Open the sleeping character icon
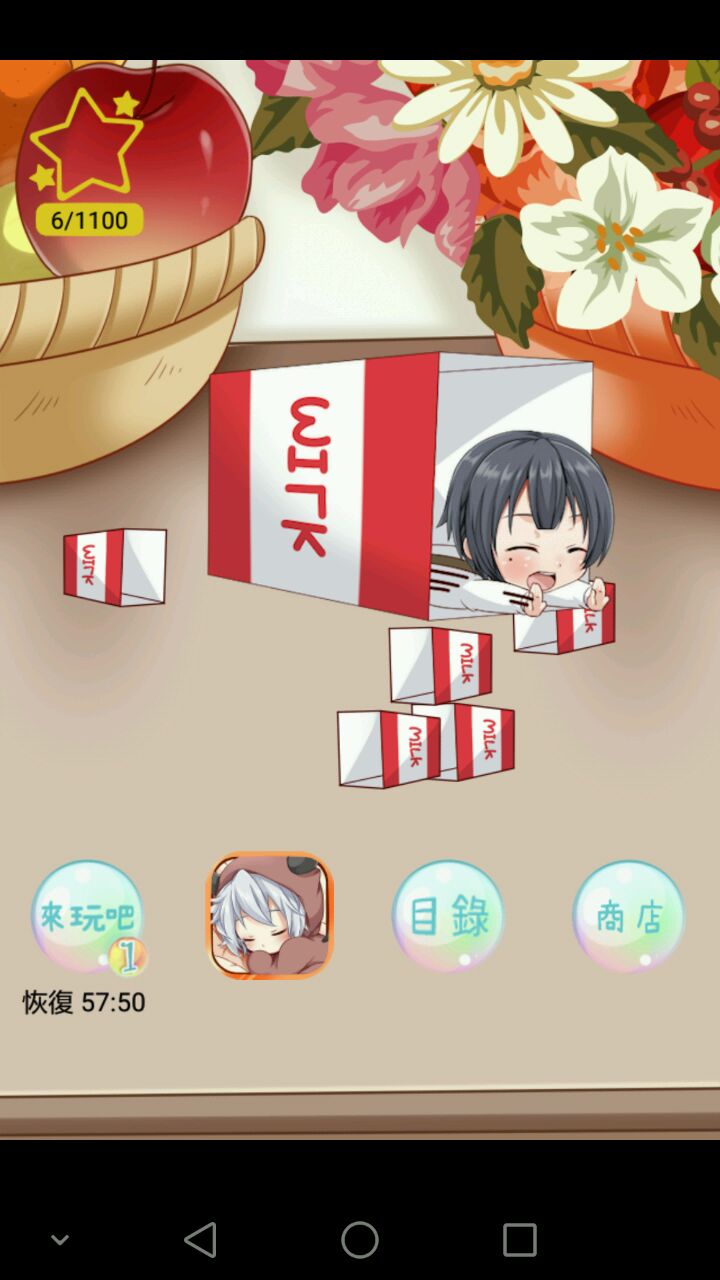This screenshot has height=1280, width=720. tap(269, 915)
